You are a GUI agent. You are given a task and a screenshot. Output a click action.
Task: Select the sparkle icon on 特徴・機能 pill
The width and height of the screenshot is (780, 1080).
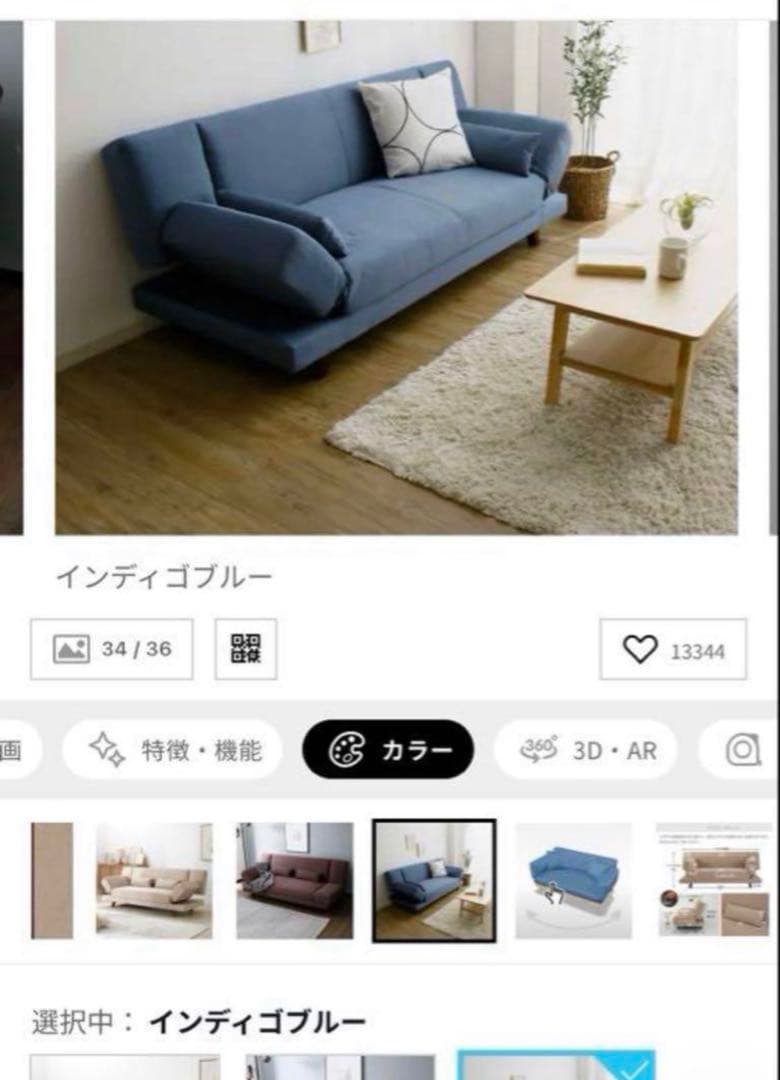tap(105, 748)
